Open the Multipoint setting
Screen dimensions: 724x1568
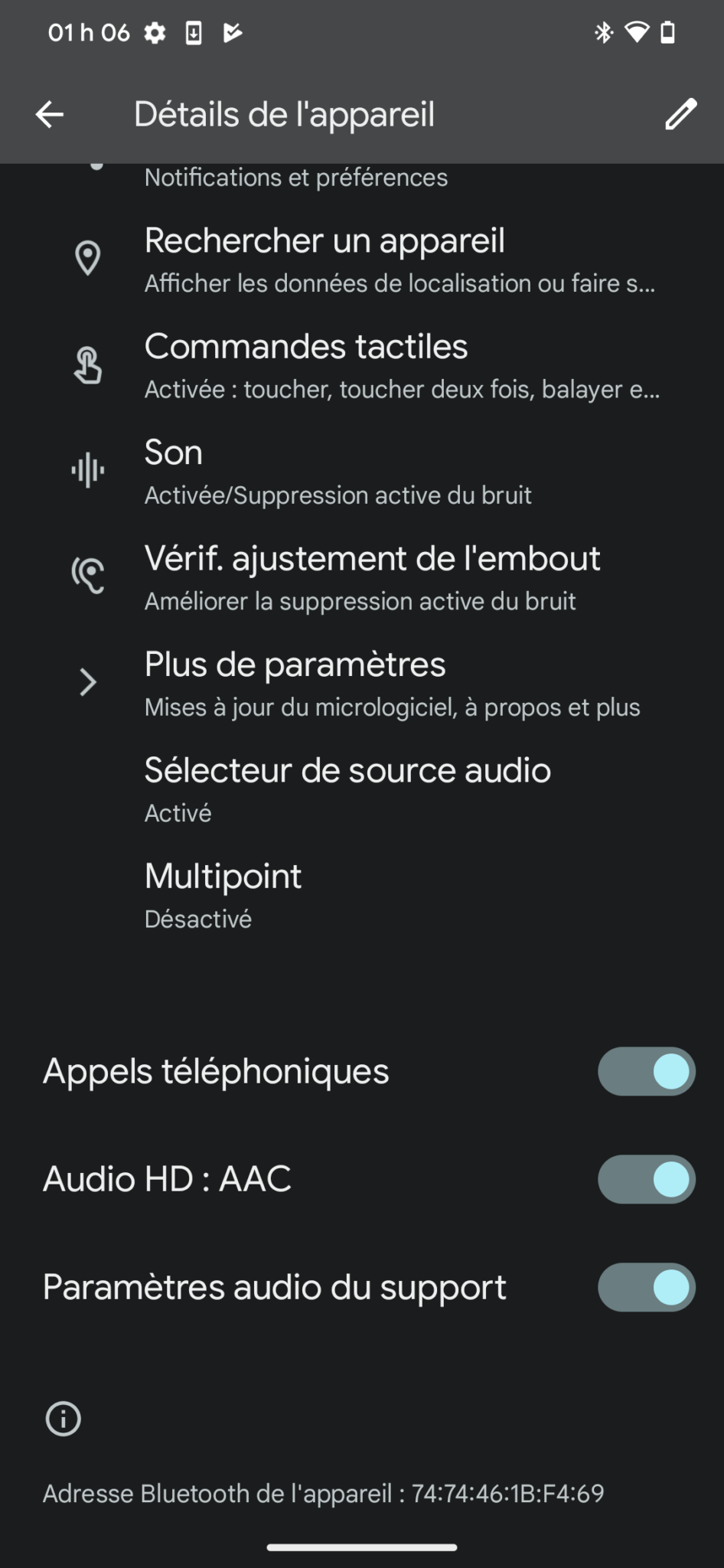pyautogui.click(x=361, y=895)
